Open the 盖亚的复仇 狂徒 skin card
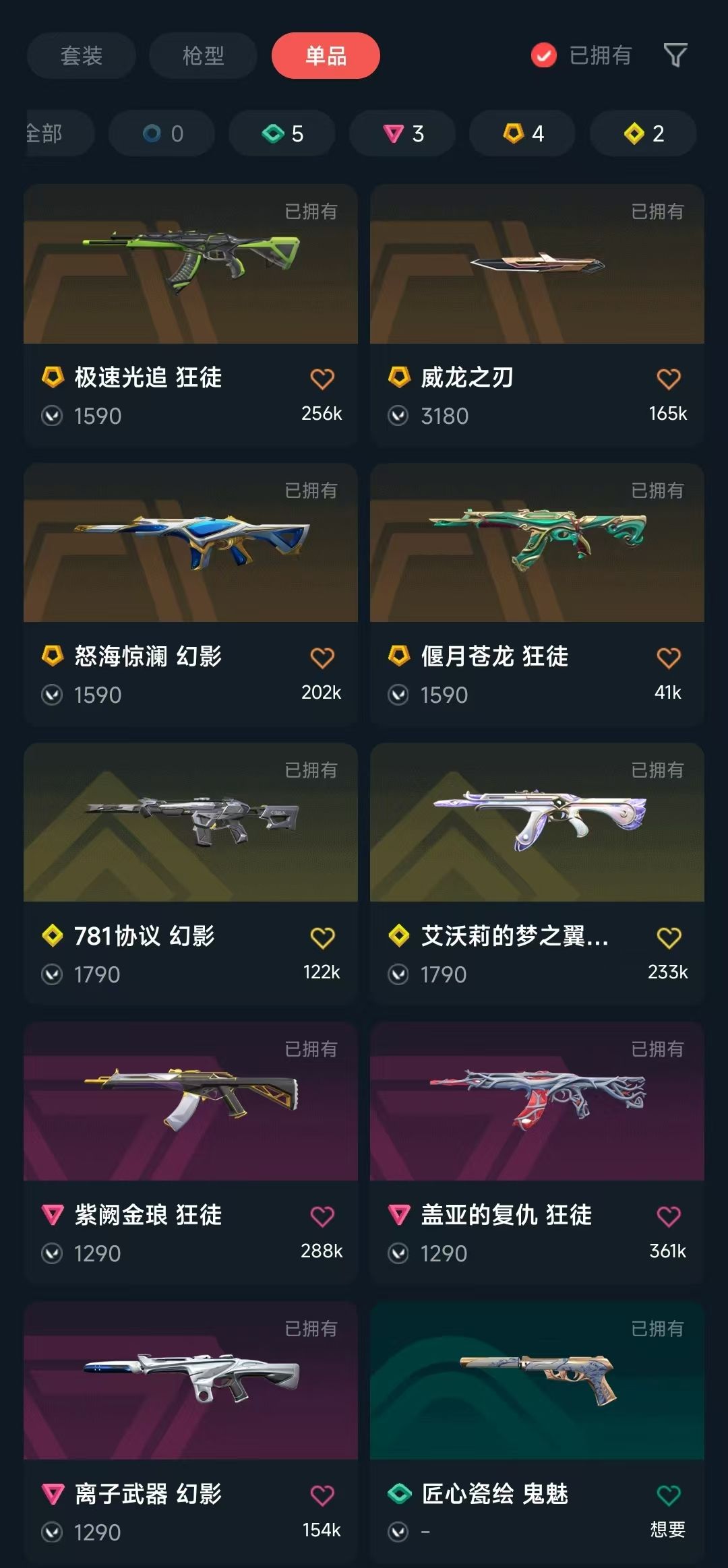728x1568 pixels. click(x=537, y=1152)
